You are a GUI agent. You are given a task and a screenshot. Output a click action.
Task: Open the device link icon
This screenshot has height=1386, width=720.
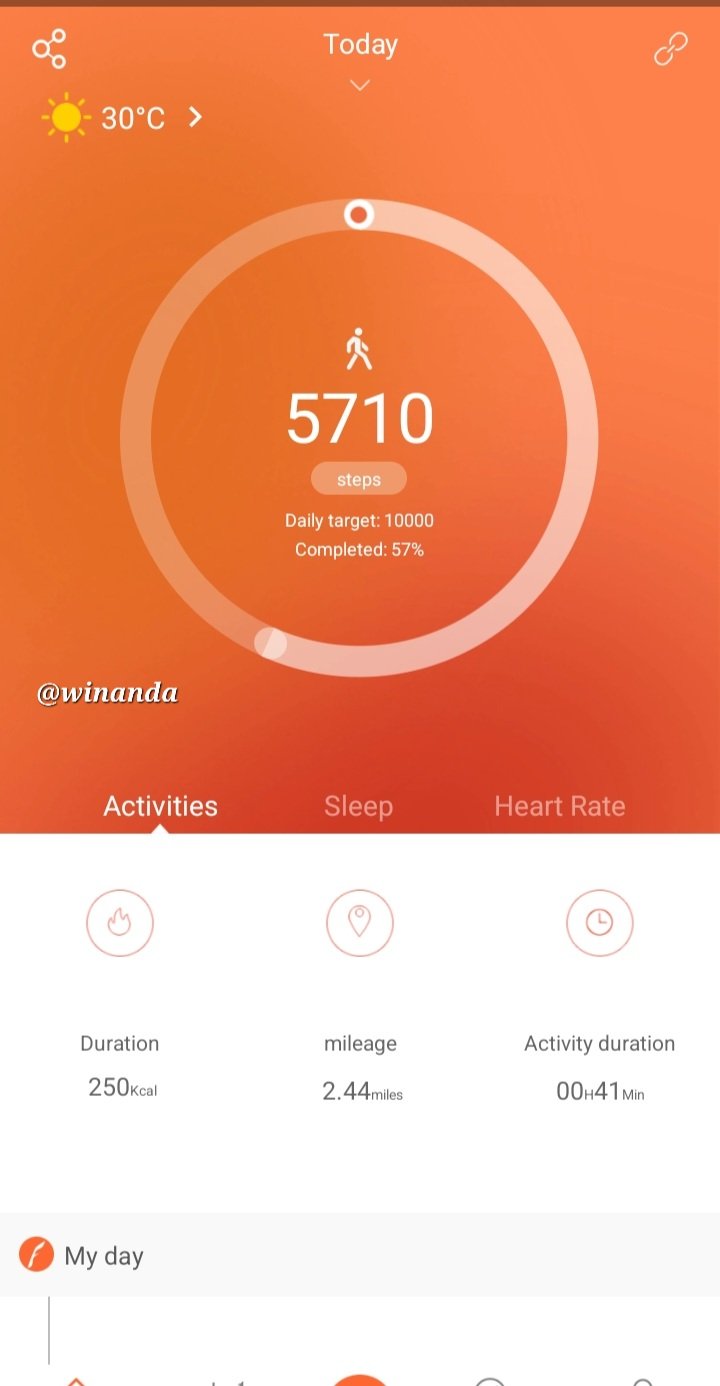click(671, 48)
